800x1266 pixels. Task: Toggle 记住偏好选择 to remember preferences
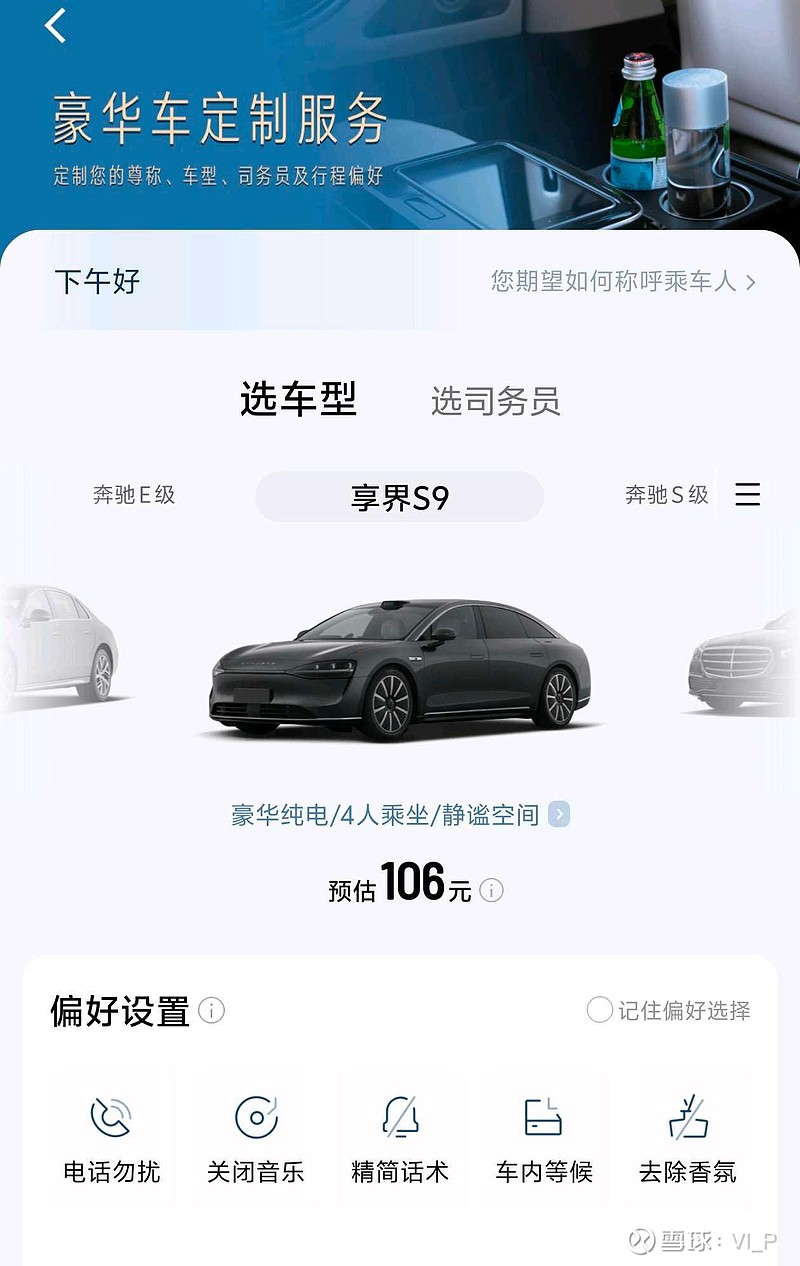click(600, 1010)
